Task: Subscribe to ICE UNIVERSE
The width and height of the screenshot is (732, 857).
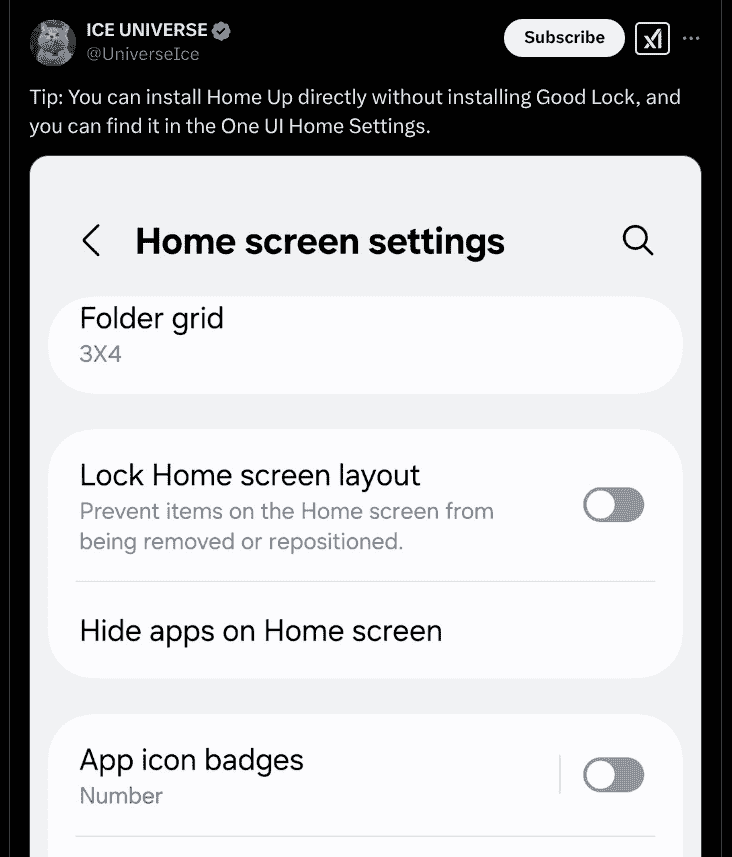Action: (x=564, y=38)
